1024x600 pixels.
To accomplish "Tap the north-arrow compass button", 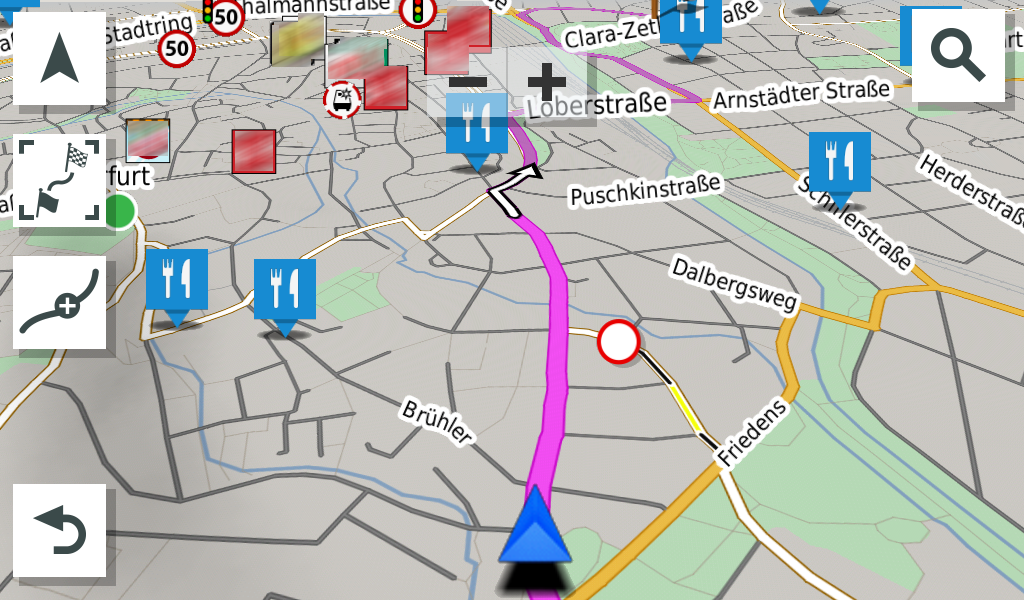I will coord(60,58).
